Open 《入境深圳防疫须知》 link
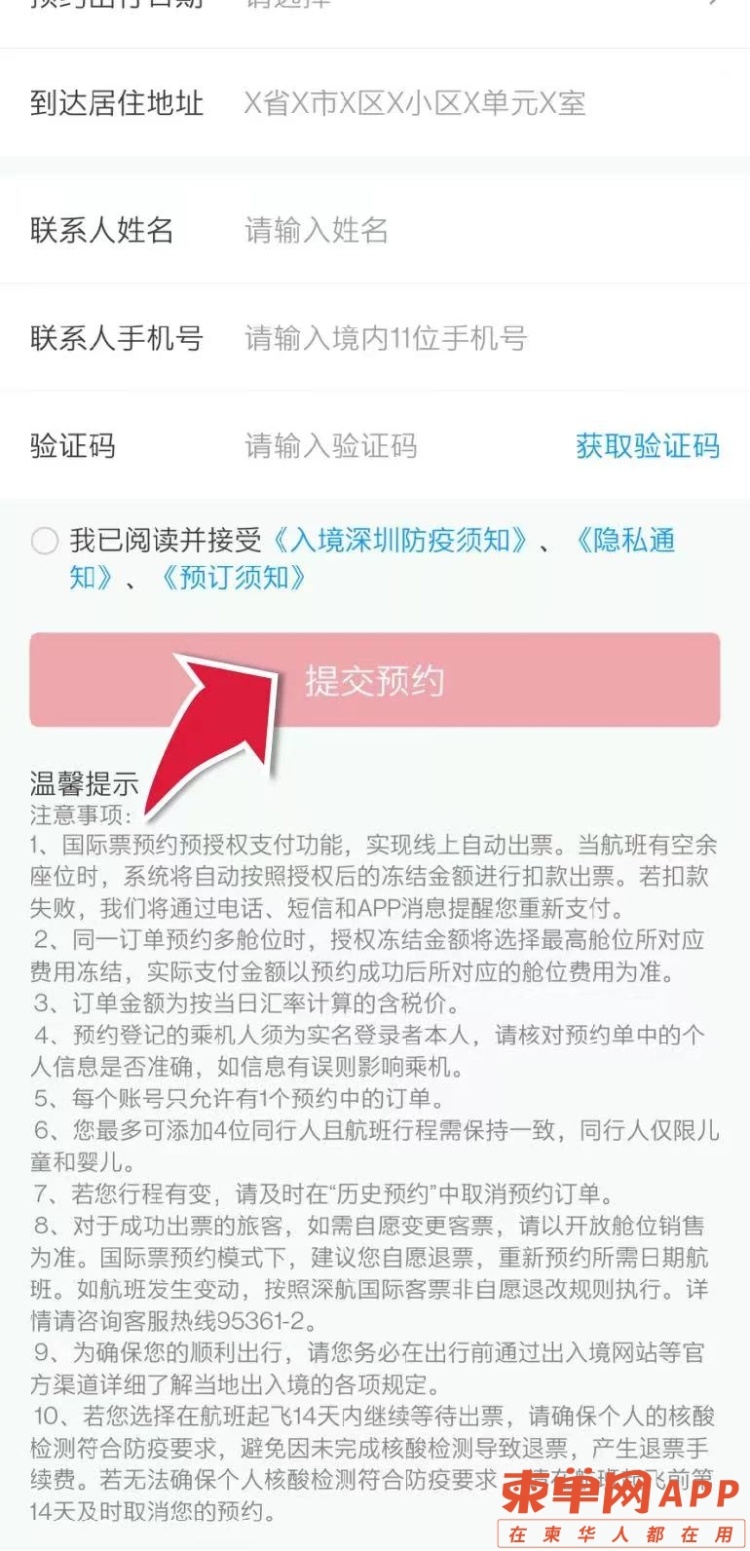 point(400,541)
